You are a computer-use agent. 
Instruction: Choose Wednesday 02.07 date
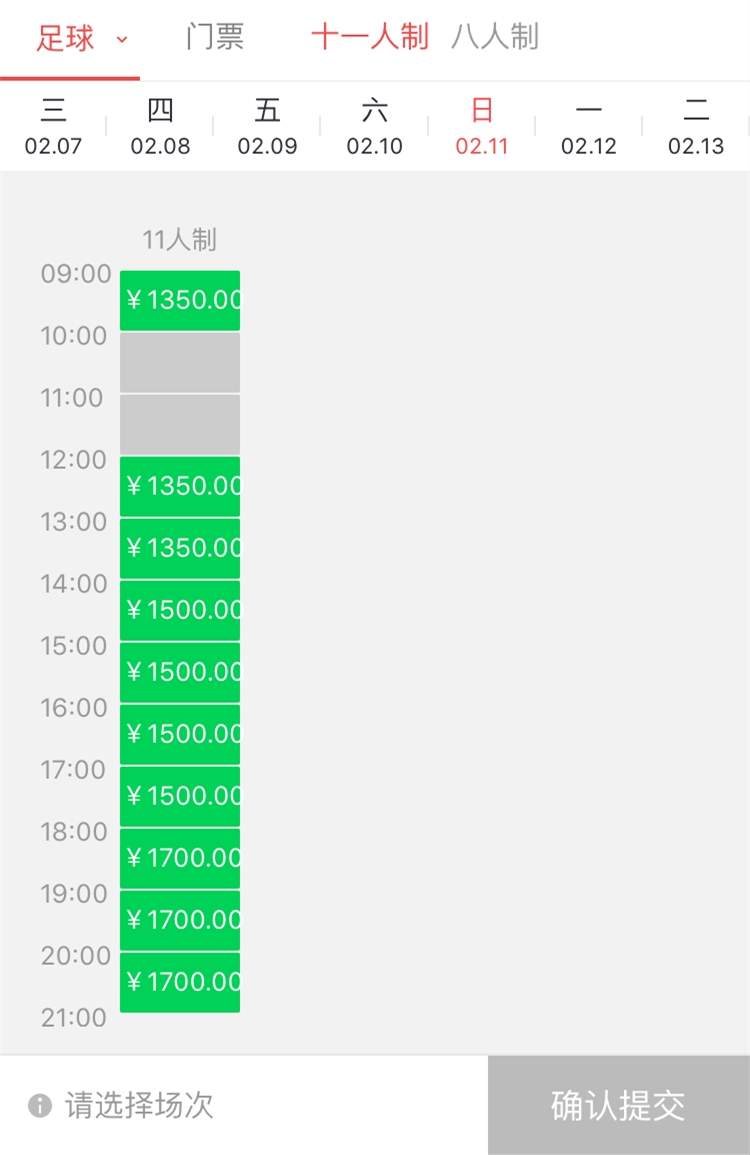coord(53,126)
